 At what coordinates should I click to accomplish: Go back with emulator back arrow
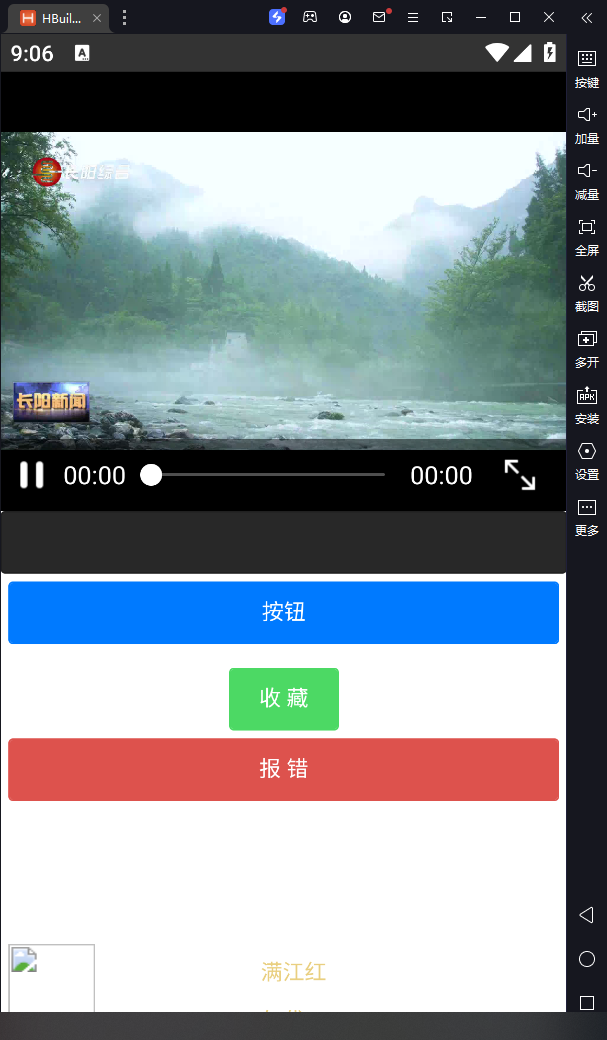click(587, 915)
